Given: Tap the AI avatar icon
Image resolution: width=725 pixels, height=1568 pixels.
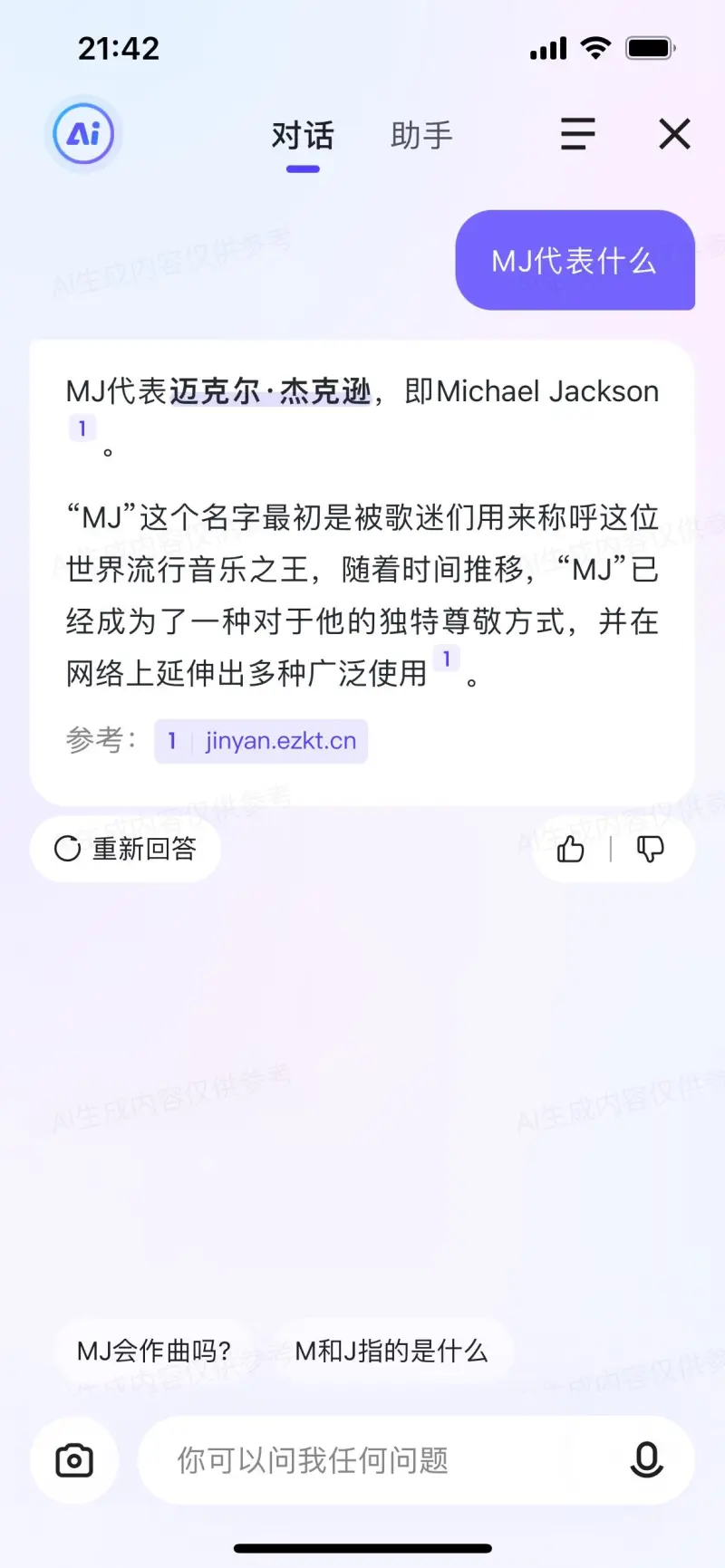Looking at the screenshot, I should [x=83, y=134].
